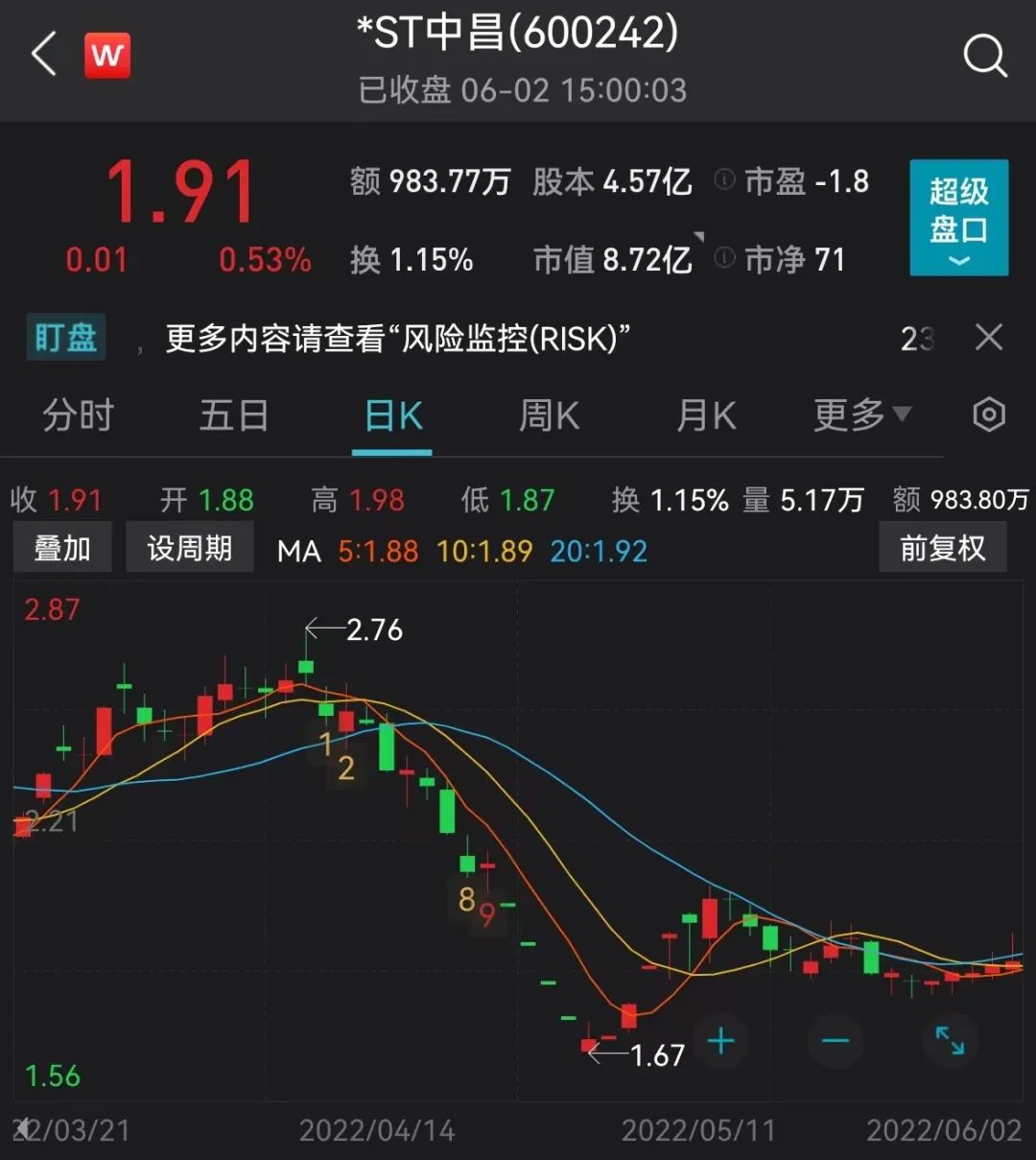1036x1160 pixels.
Task: Open 设周期 period settings
Action: point(189,547)
